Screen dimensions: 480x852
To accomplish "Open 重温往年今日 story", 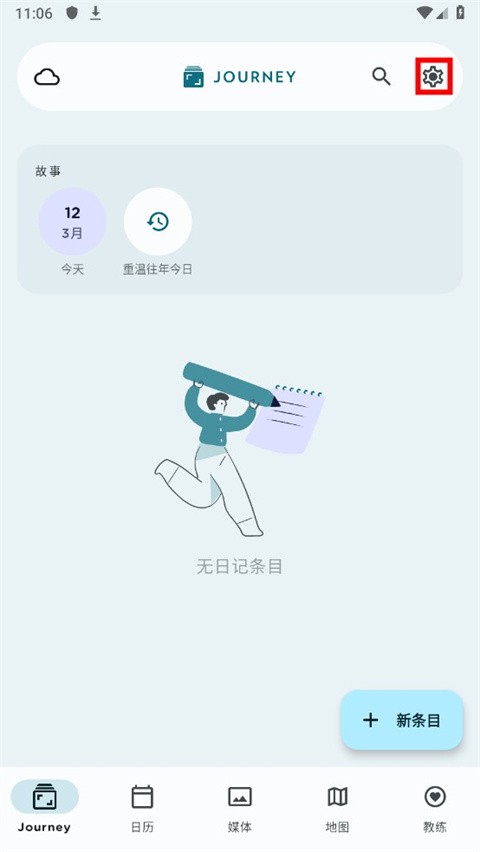I will pyautogui.click(x=158, y=222).
